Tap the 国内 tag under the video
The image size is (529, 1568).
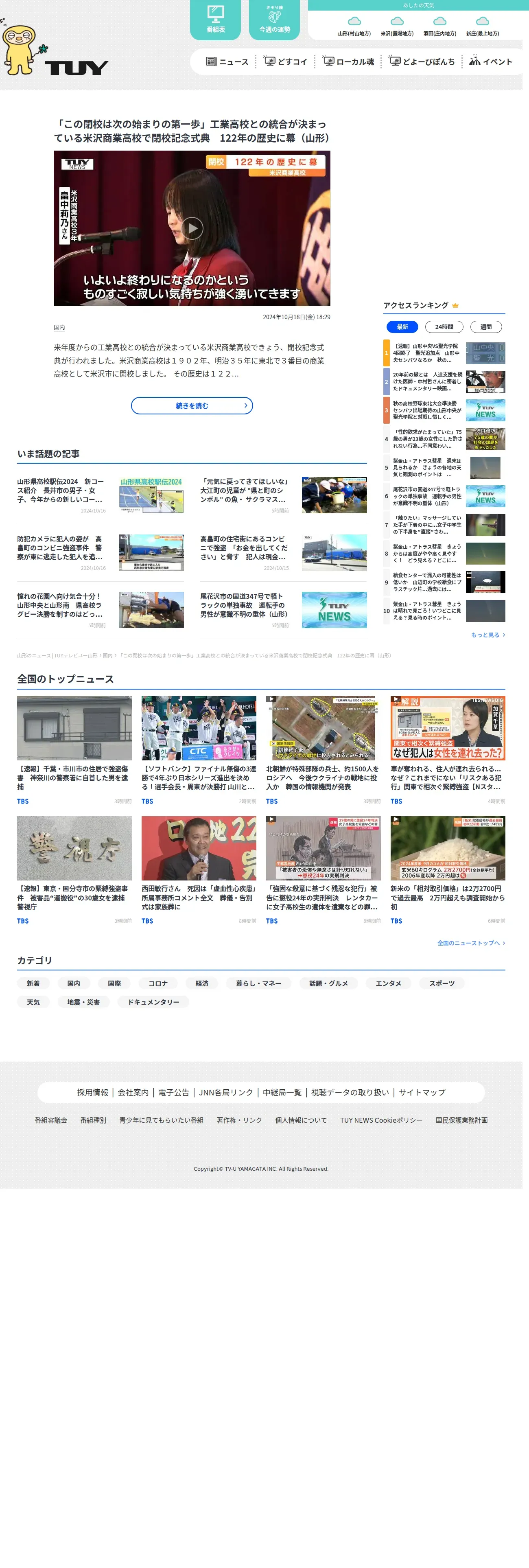pos(59,327)
